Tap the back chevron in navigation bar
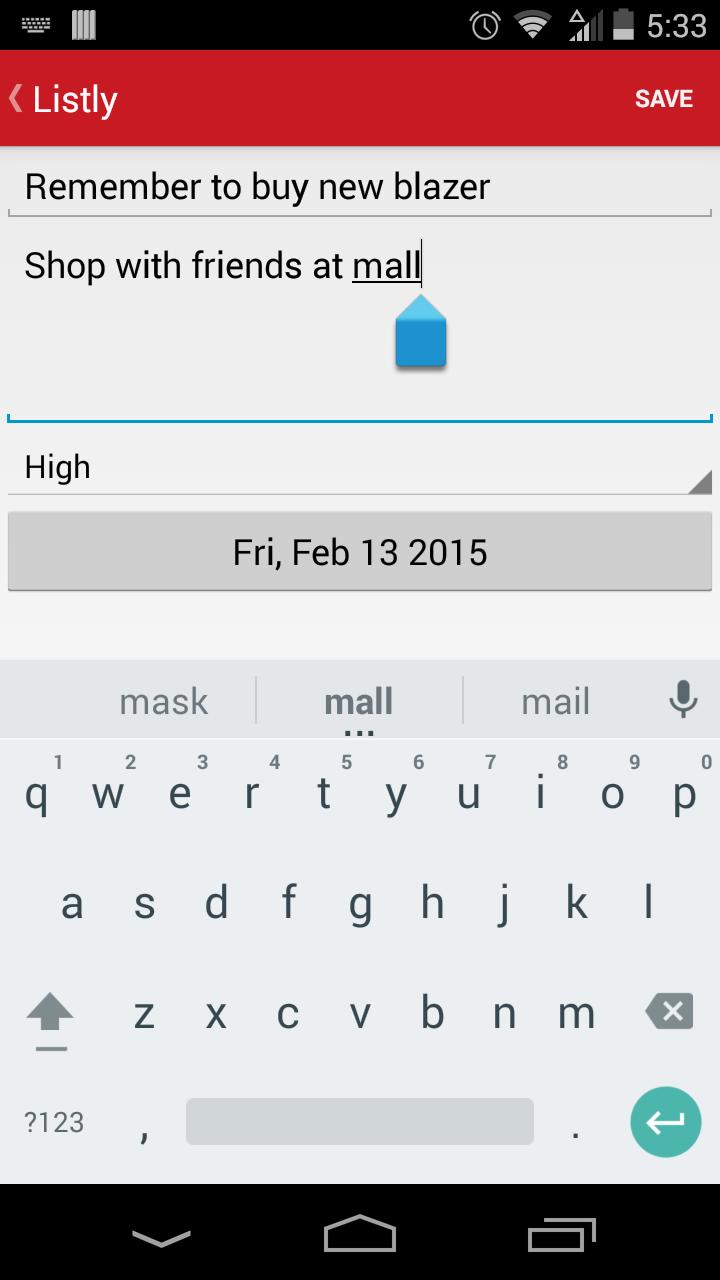 tap(160, 1237)
